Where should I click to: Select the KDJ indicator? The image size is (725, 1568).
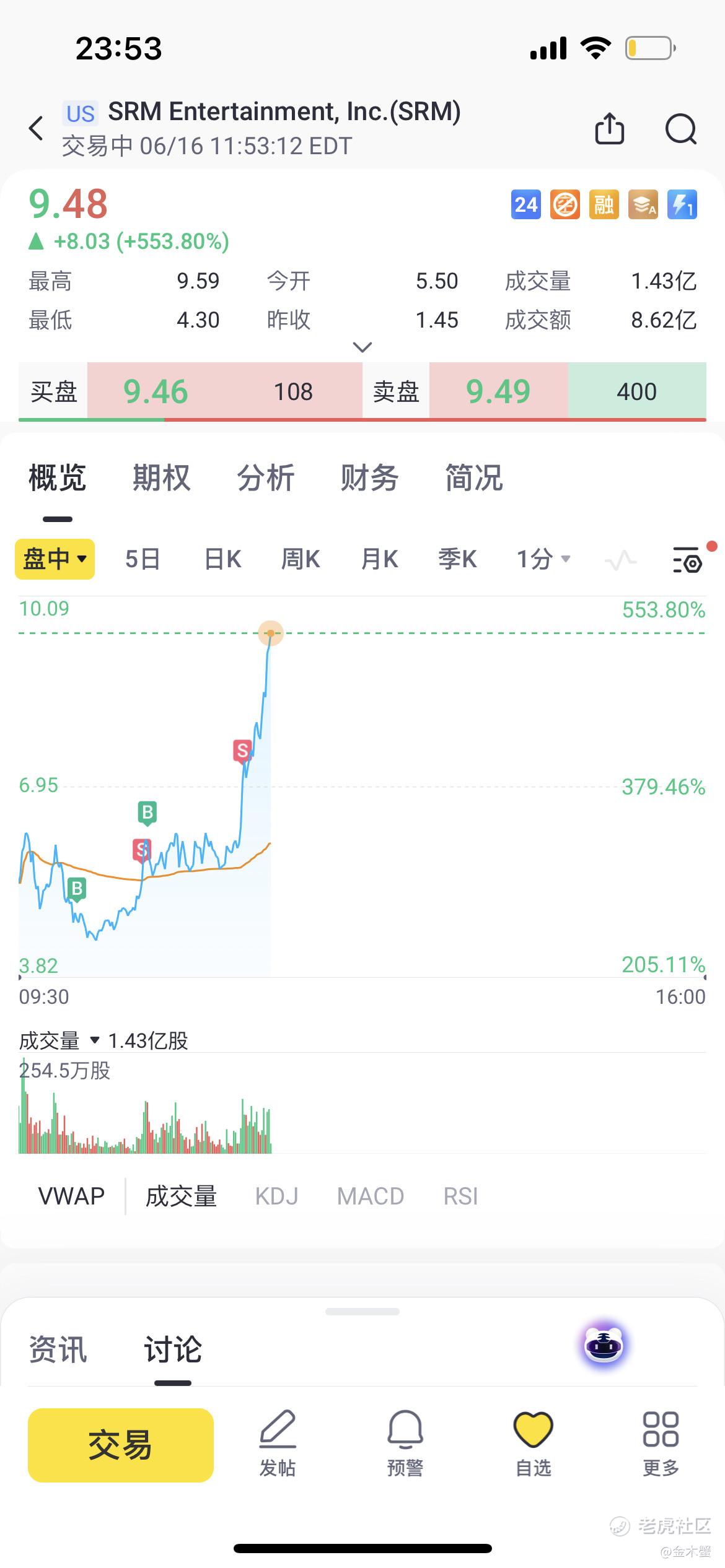coord(276,1196)
